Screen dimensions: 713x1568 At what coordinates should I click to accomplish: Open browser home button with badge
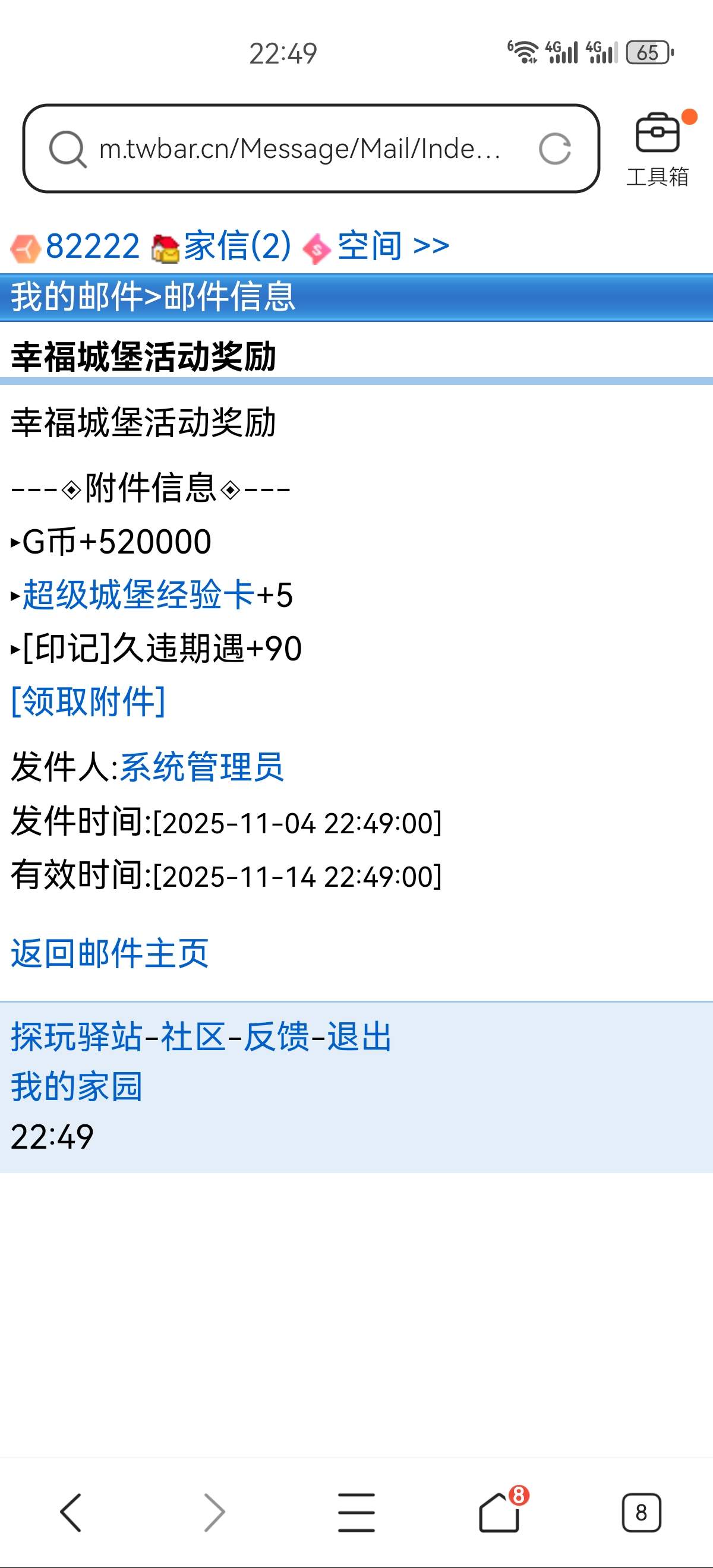[499, 1513]
